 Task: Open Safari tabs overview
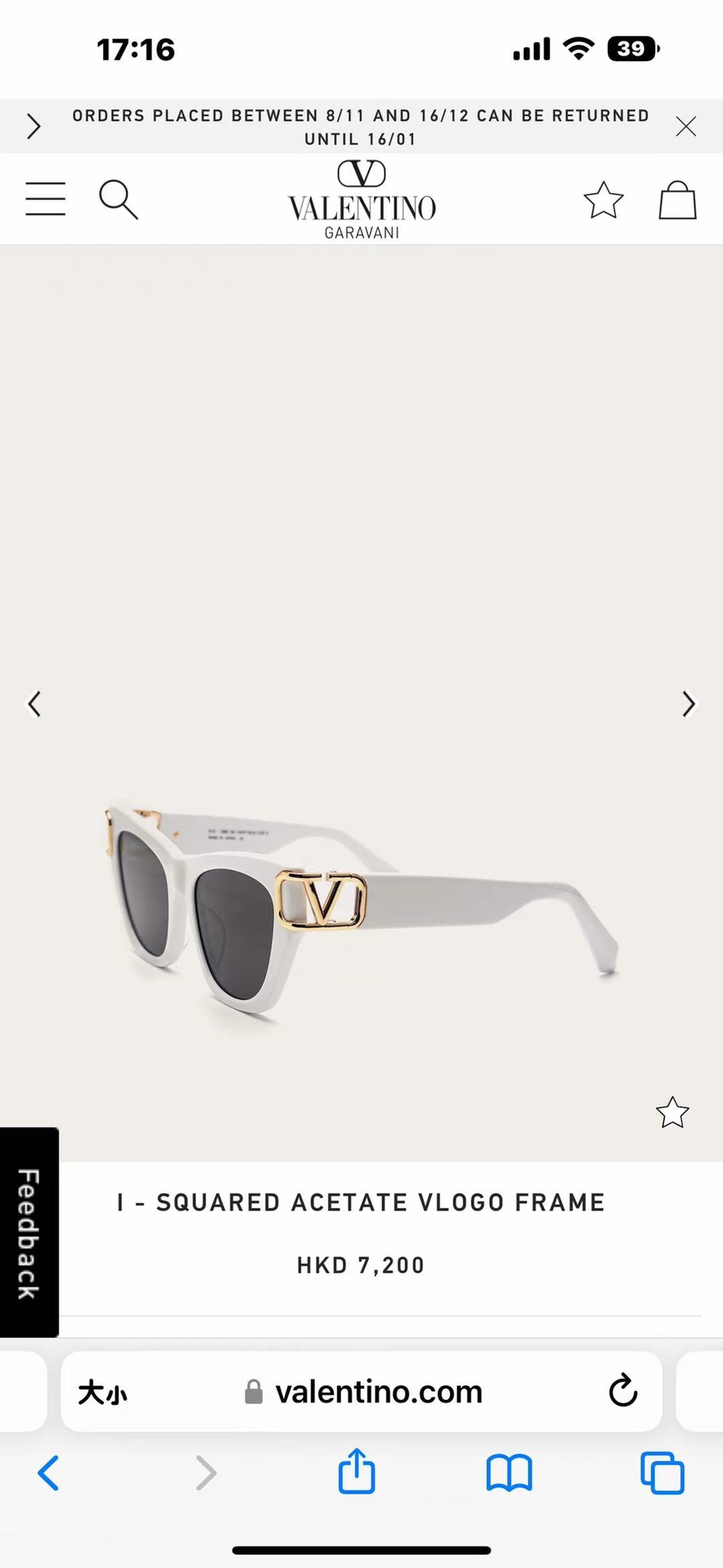662,1473
